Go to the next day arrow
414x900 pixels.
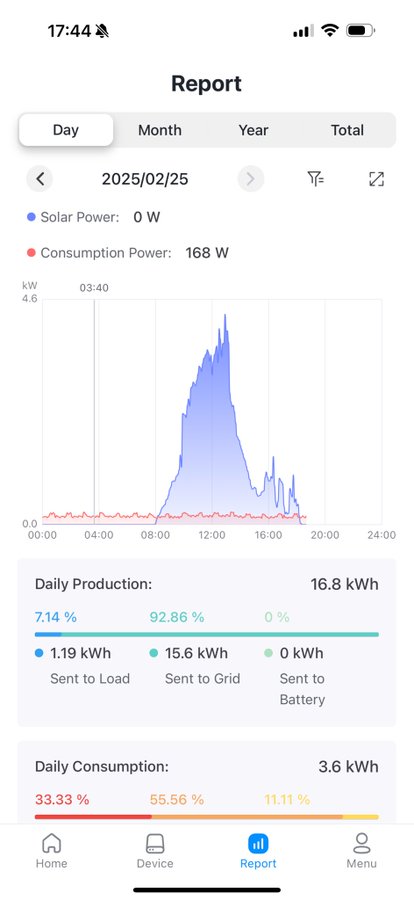[250, 179]
